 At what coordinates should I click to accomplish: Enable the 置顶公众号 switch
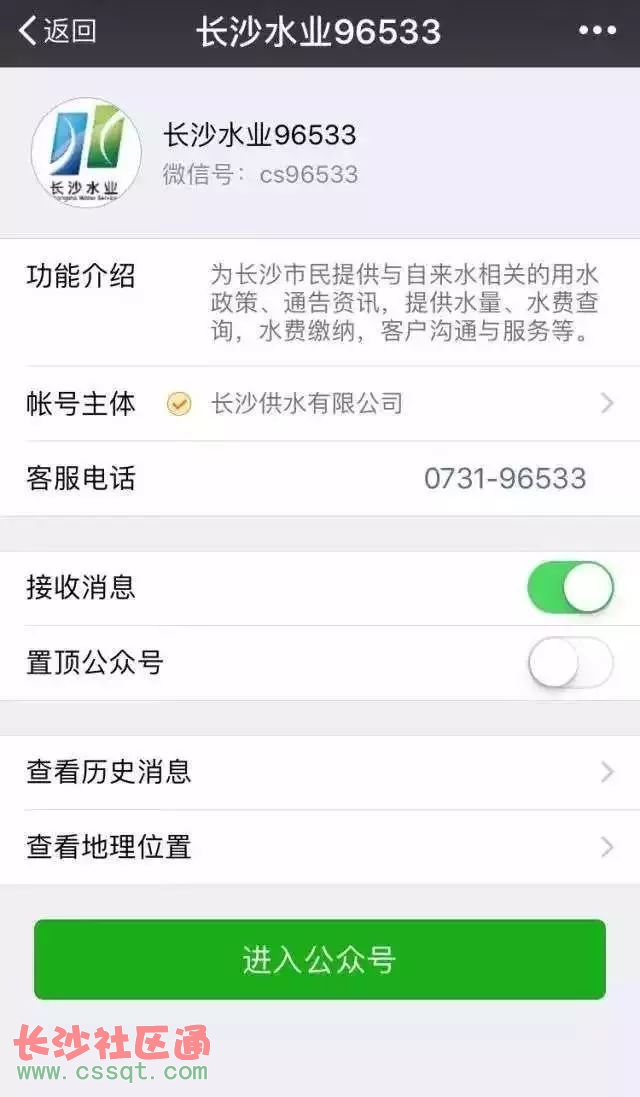(571, 663)
